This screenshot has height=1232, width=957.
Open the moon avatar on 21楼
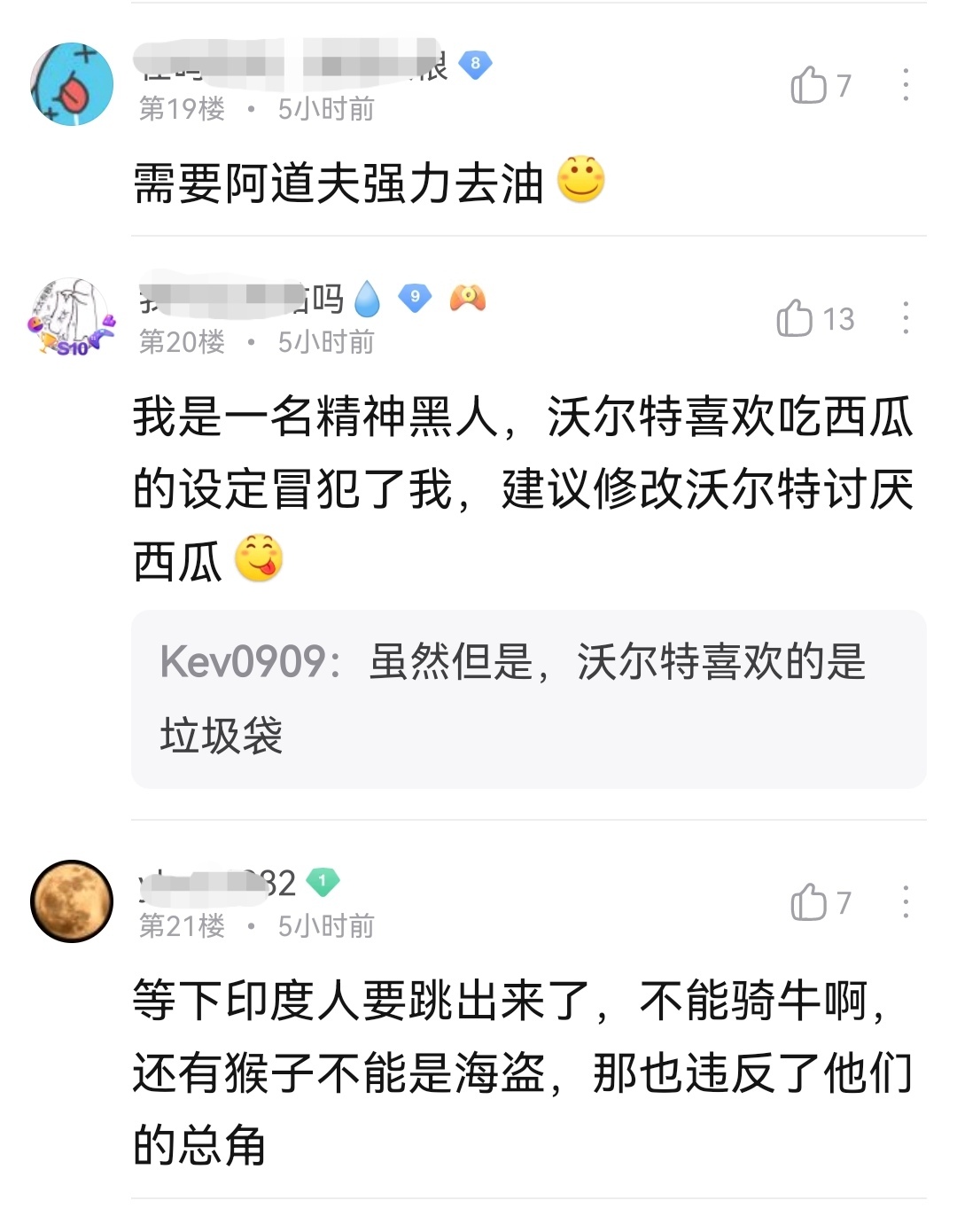[73, 901]
